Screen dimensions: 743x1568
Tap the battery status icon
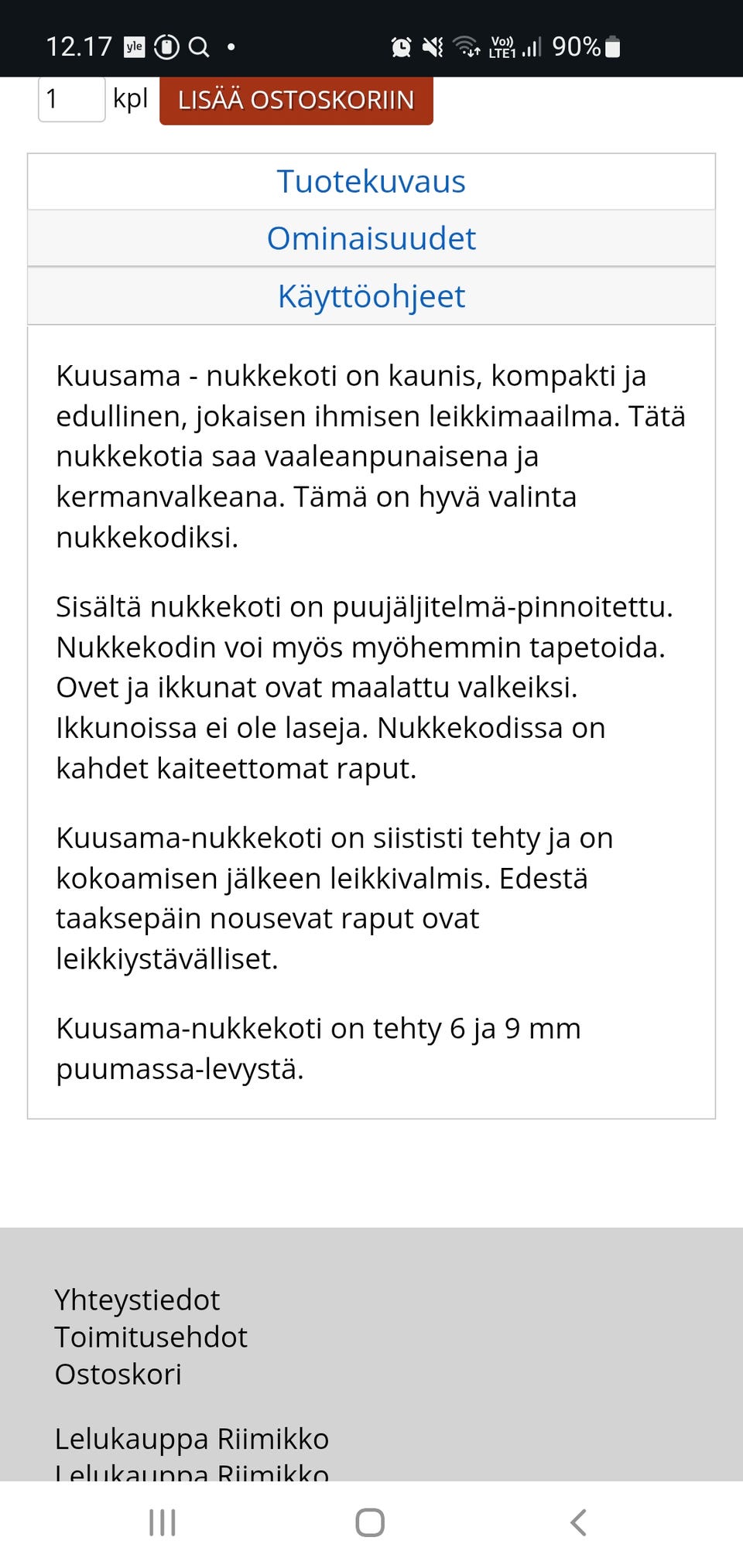coord(614,47)
